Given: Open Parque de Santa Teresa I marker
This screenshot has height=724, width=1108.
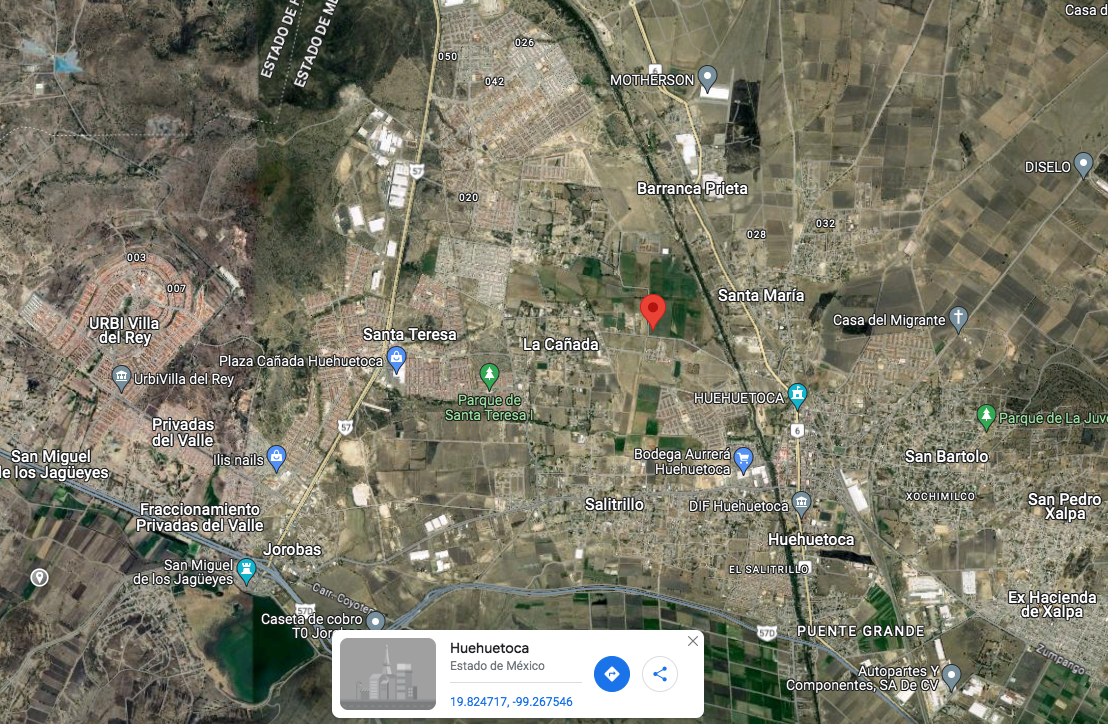Looking at the screenshot, I should pos(489,375).
